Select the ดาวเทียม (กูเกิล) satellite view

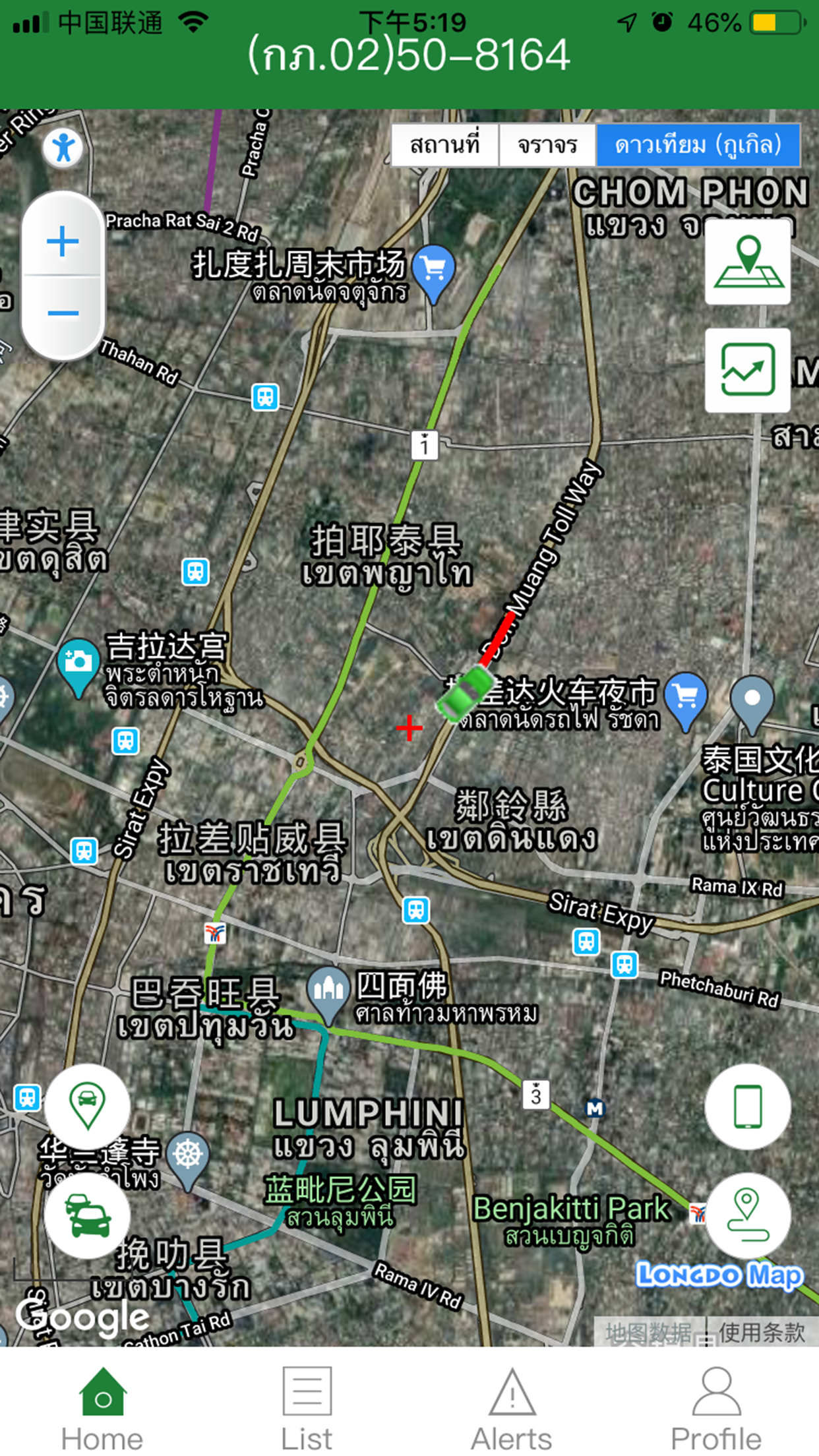click(x=698, y=145)
